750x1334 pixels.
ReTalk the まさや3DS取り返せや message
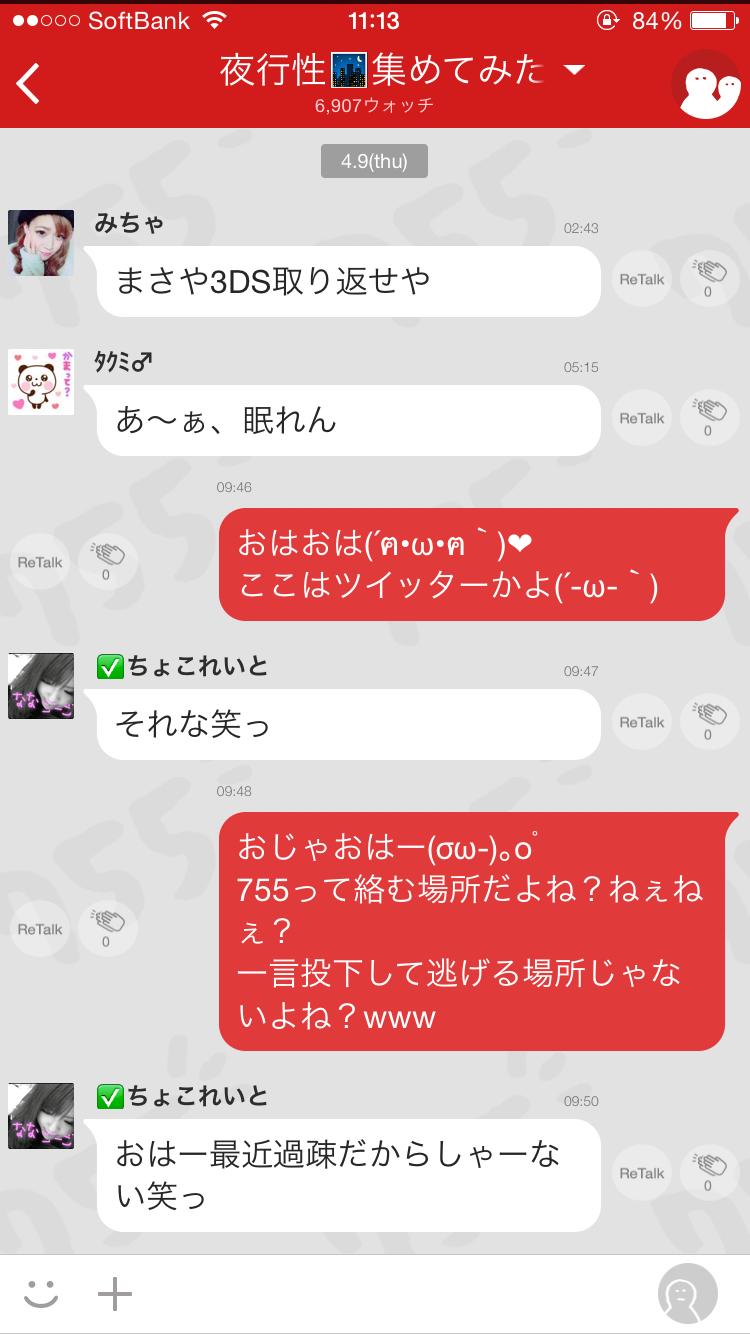(641, 280)
